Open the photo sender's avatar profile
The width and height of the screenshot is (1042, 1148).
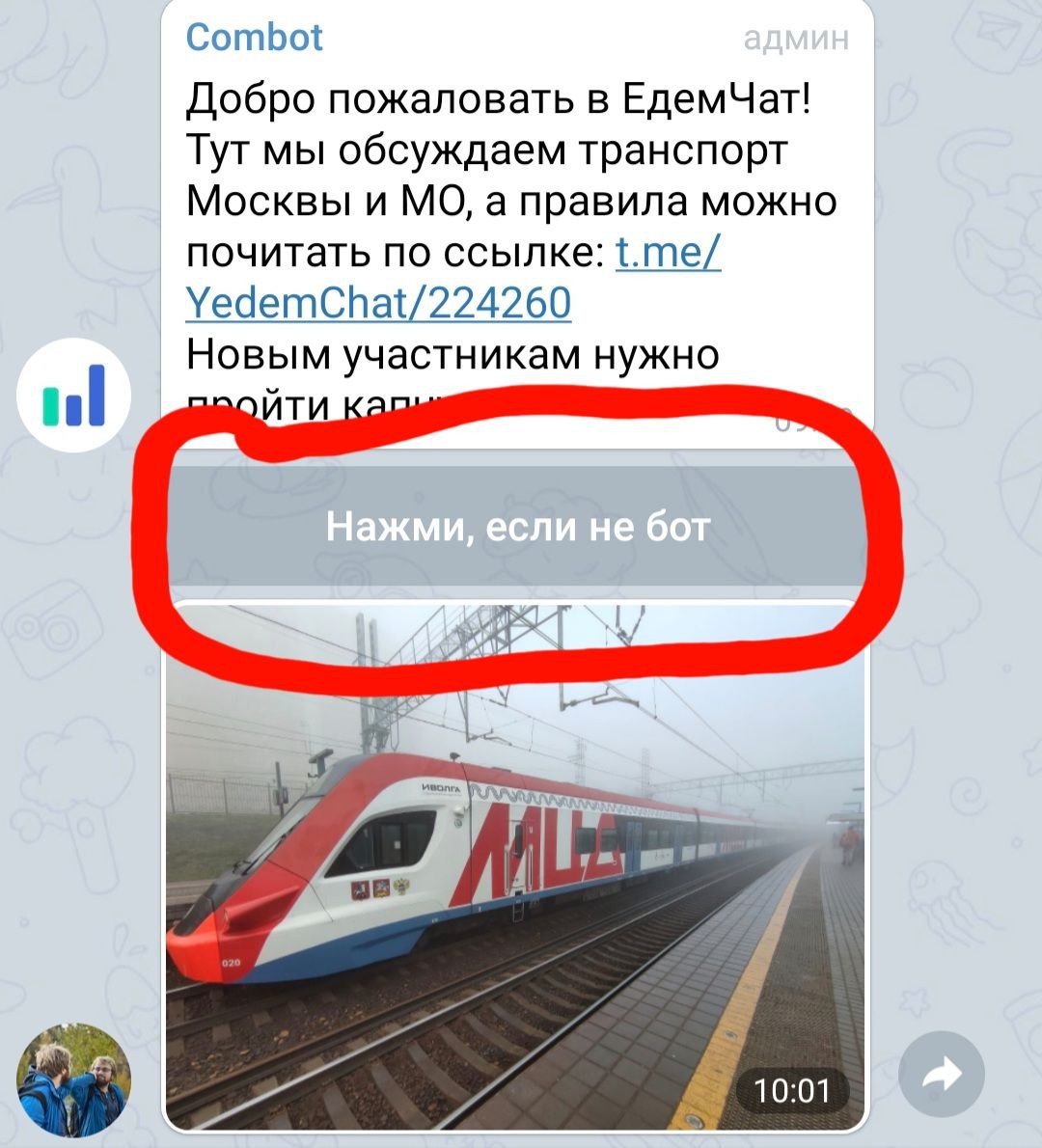pyautogui.click(x=73, y=1080)
